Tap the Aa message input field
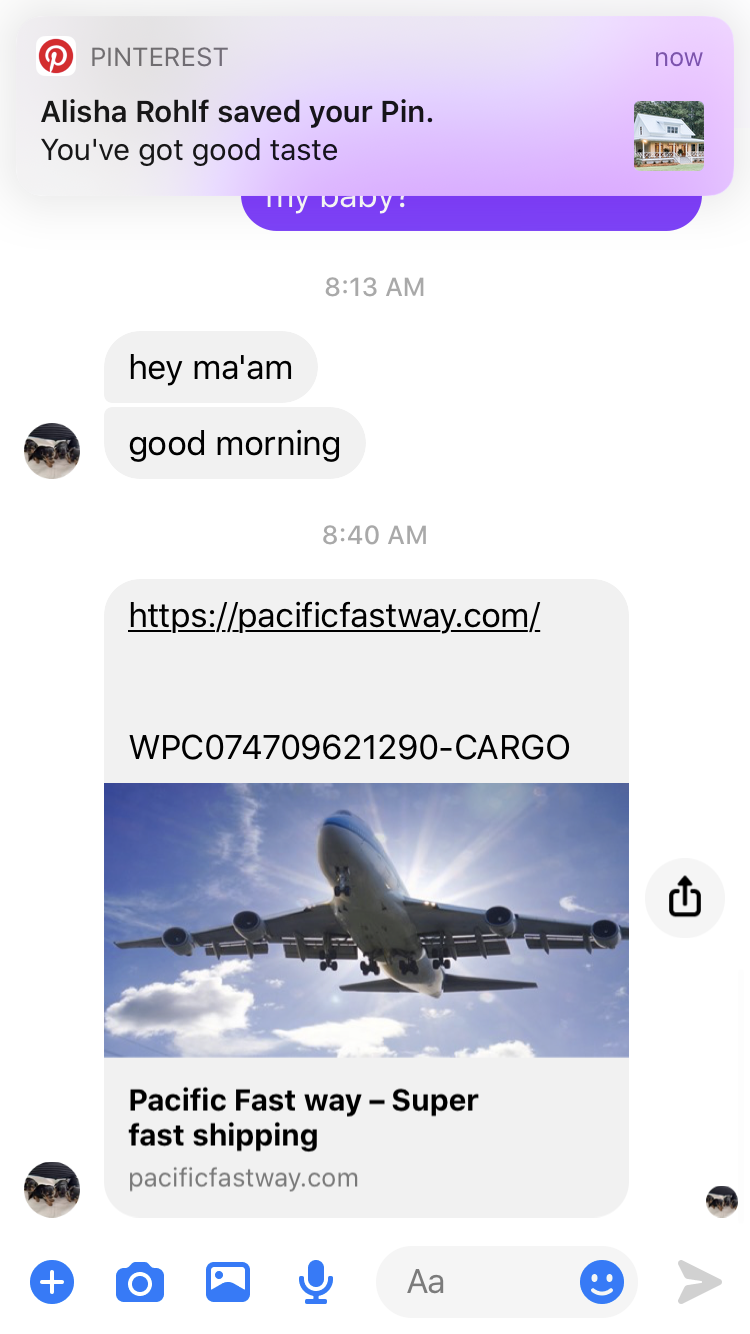The height and width of the screenshot is (1334, 750). click(480, 1282)
